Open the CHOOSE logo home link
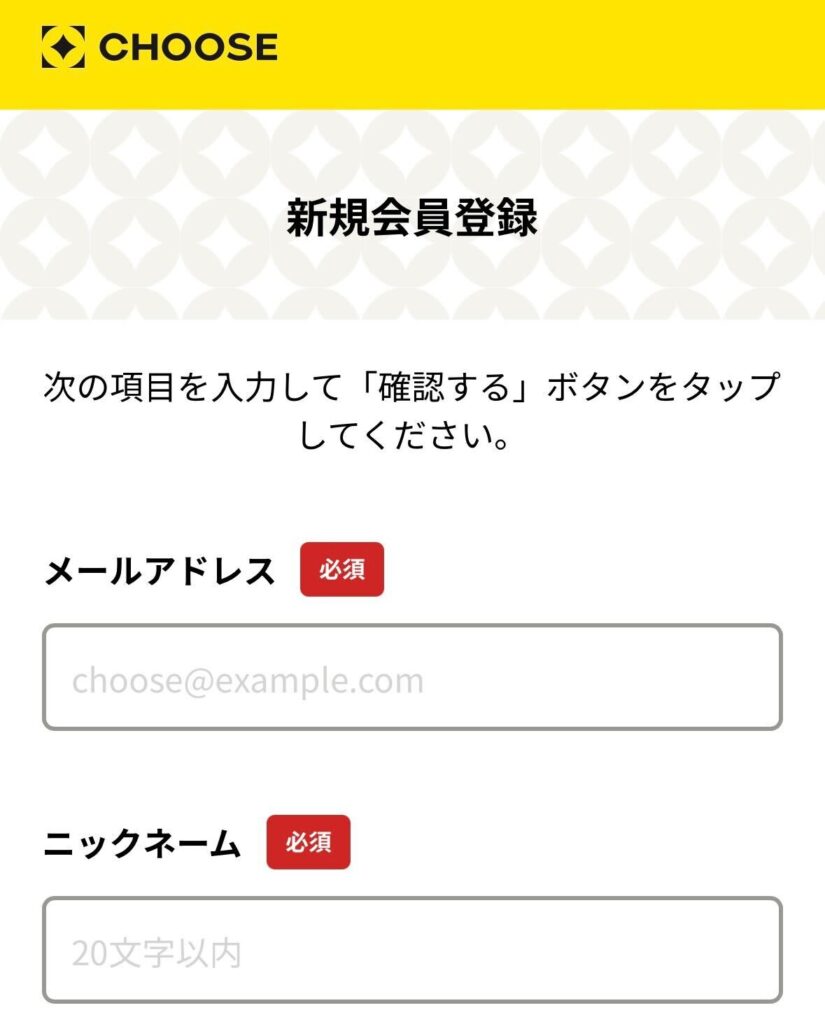The width and height of the screenshot is (825, 1024). [159, 47]
